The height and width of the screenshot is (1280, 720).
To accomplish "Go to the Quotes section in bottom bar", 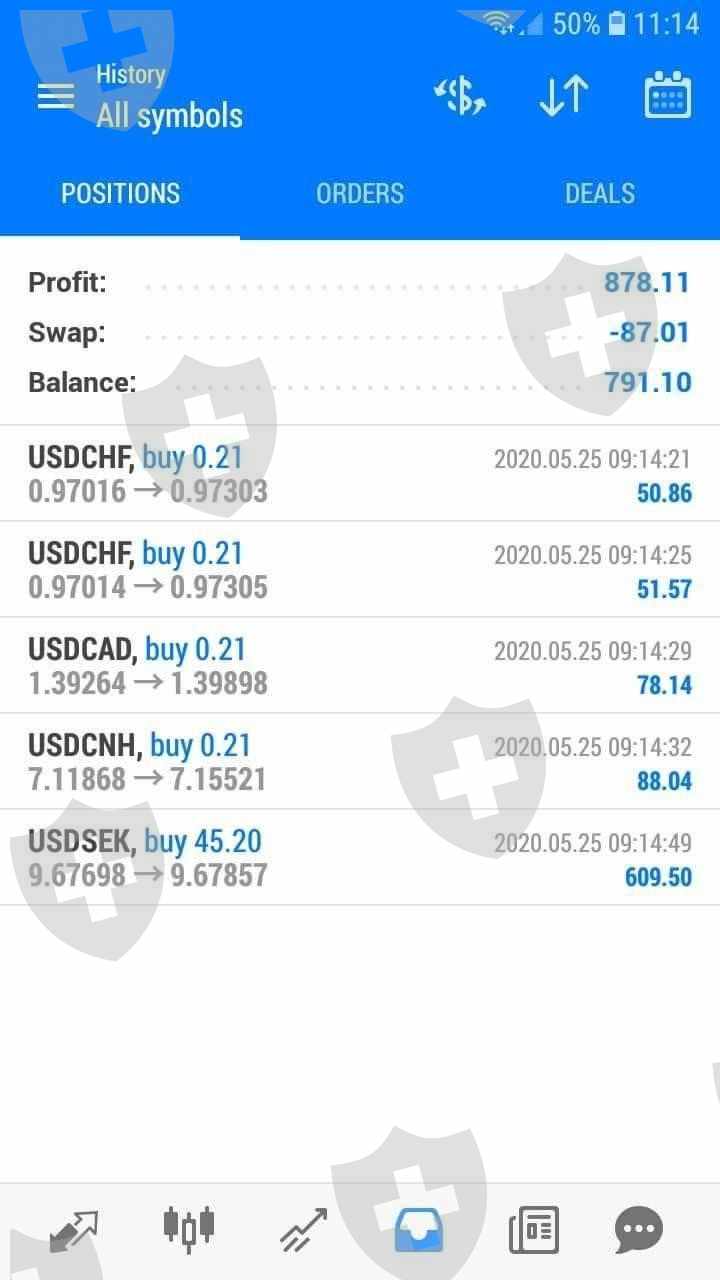I will [x=75, y=1229].
